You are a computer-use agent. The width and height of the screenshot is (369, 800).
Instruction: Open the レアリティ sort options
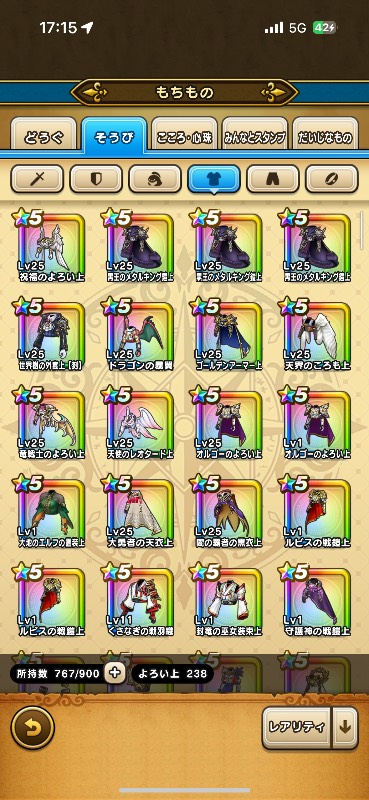coord(297,727)
